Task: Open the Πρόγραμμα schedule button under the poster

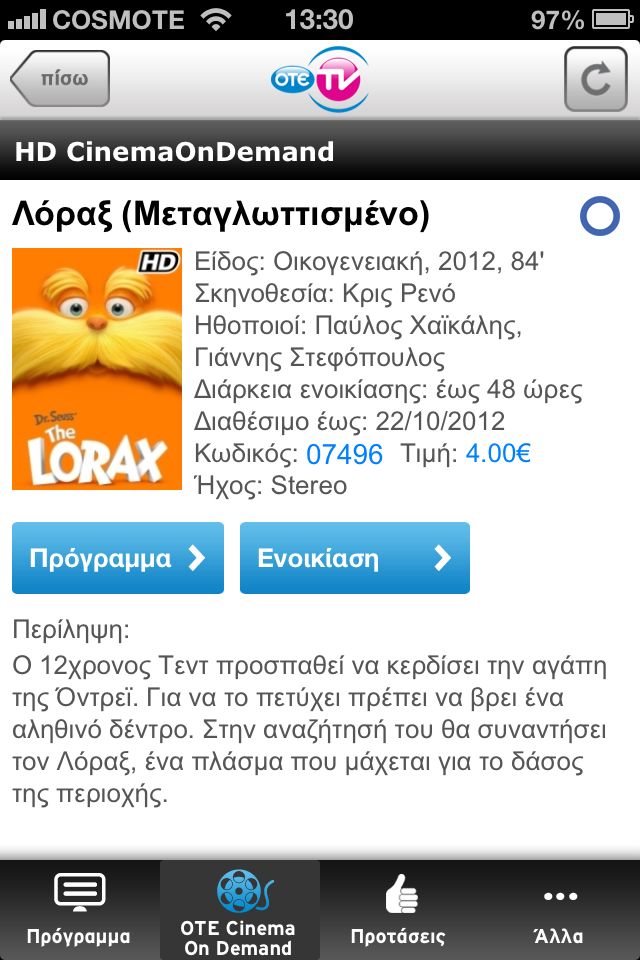Action: point(116,558)
